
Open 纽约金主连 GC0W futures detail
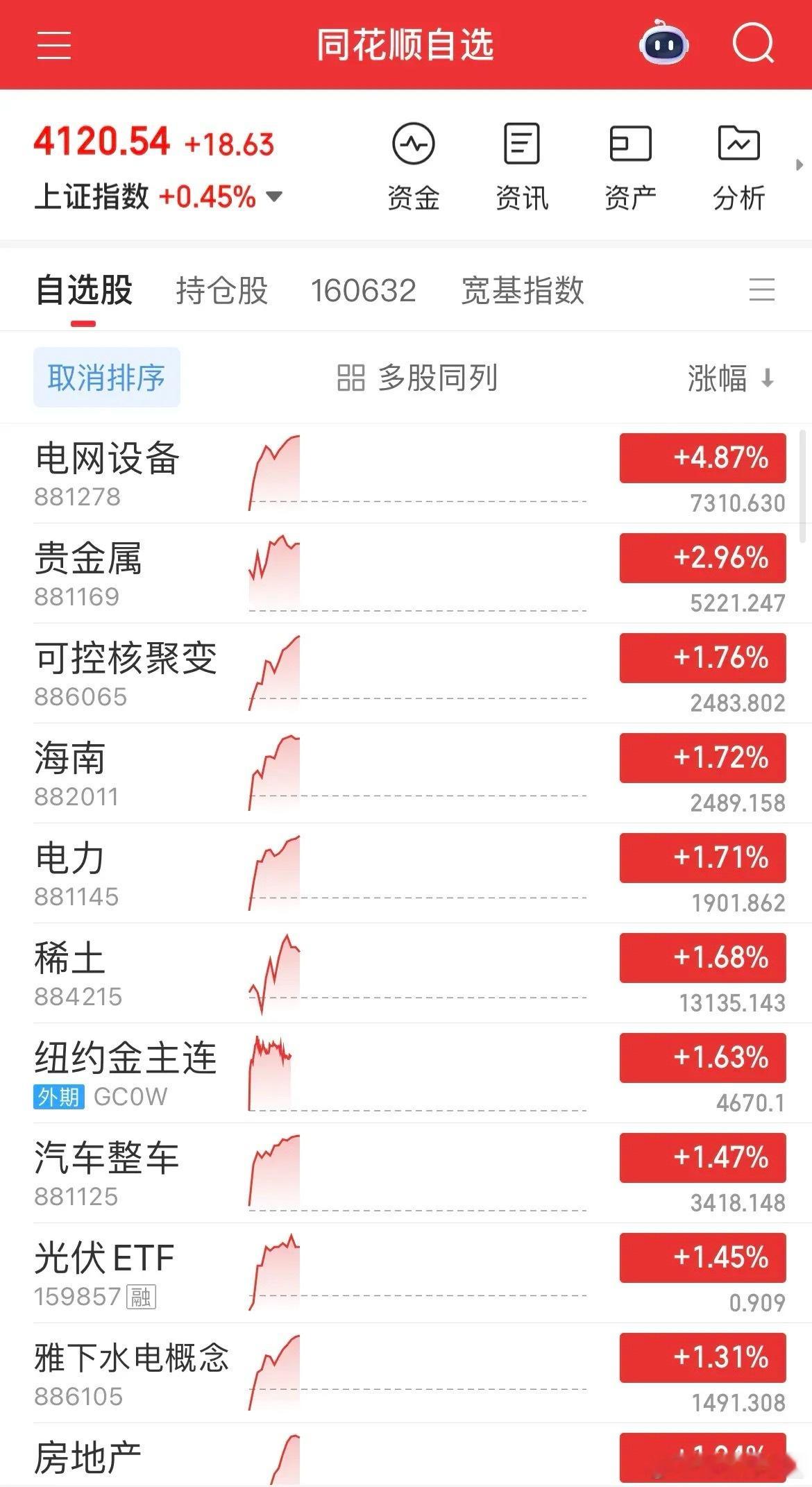125,1058
